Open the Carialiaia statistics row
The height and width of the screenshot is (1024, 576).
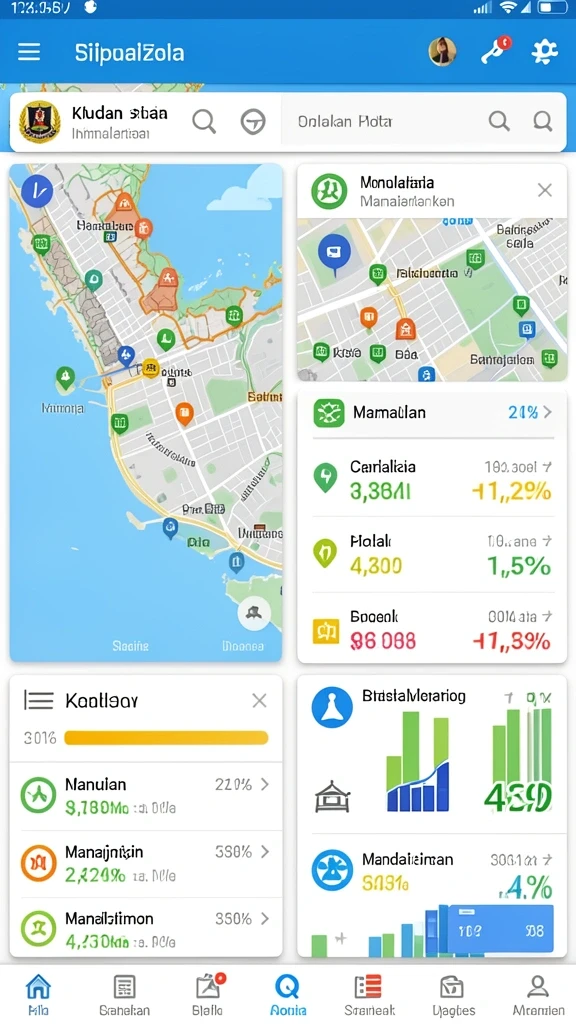point(432,479)
